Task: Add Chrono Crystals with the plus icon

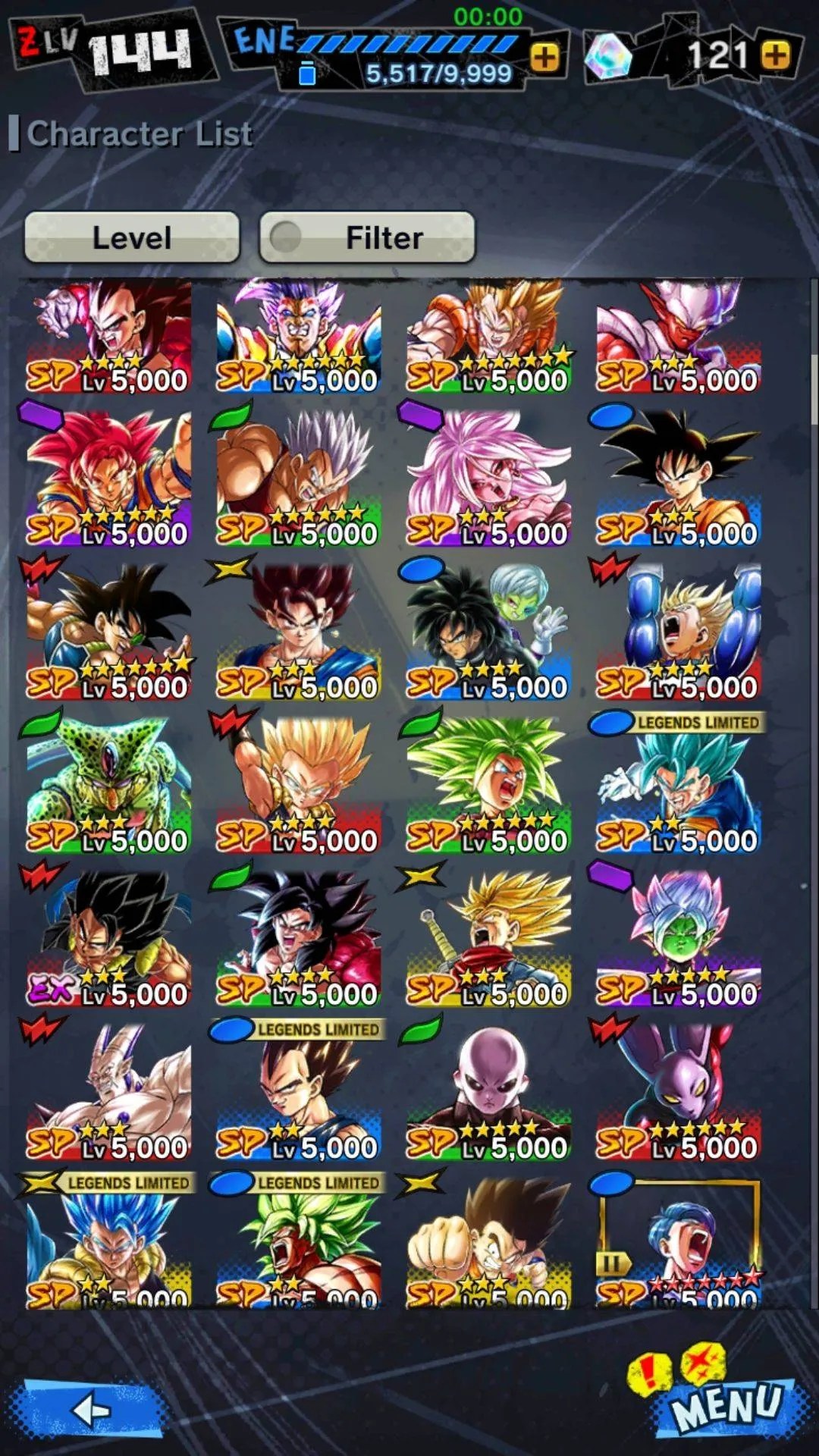Action: click(x=775, y=55)
